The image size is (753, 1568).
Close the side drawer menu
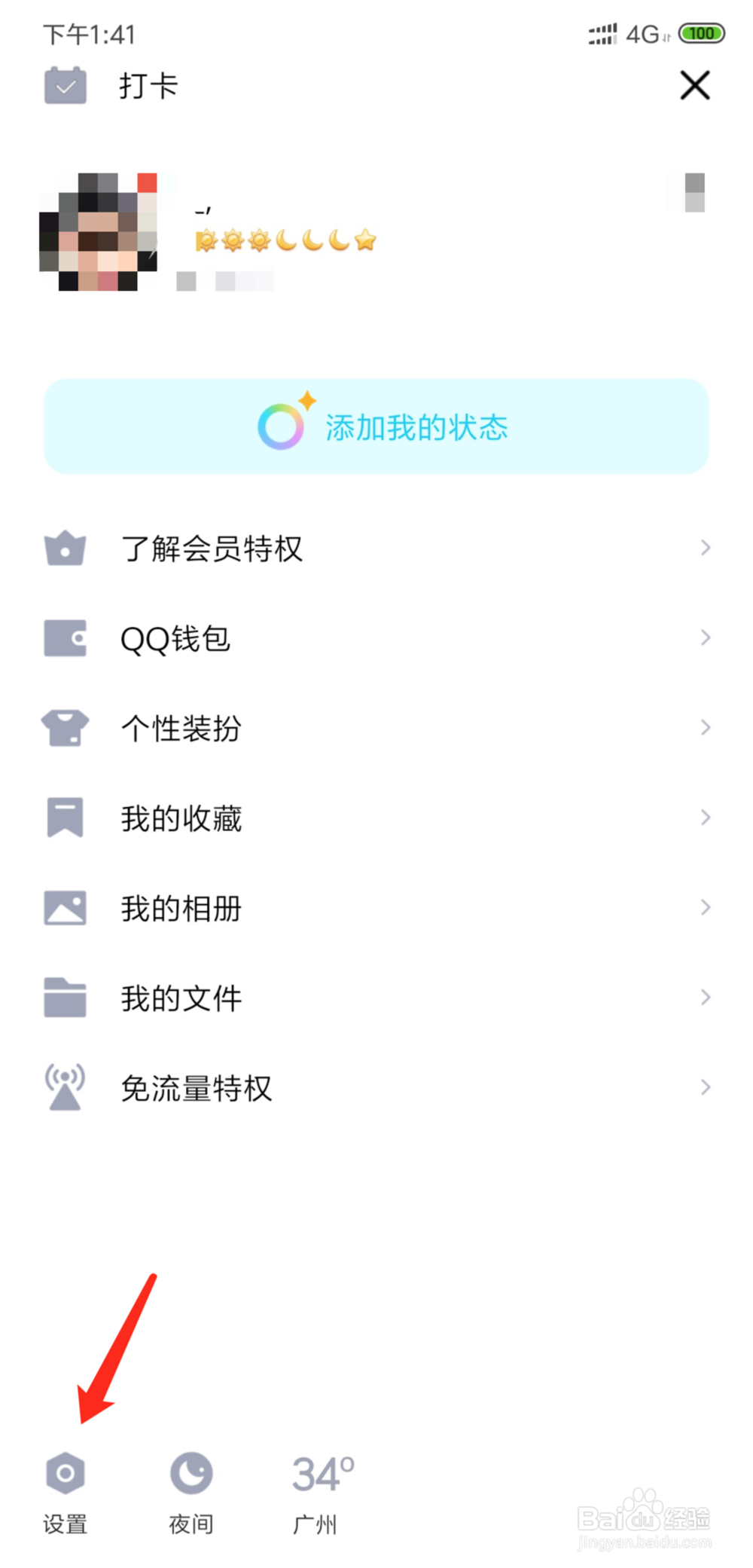point(694,85)
